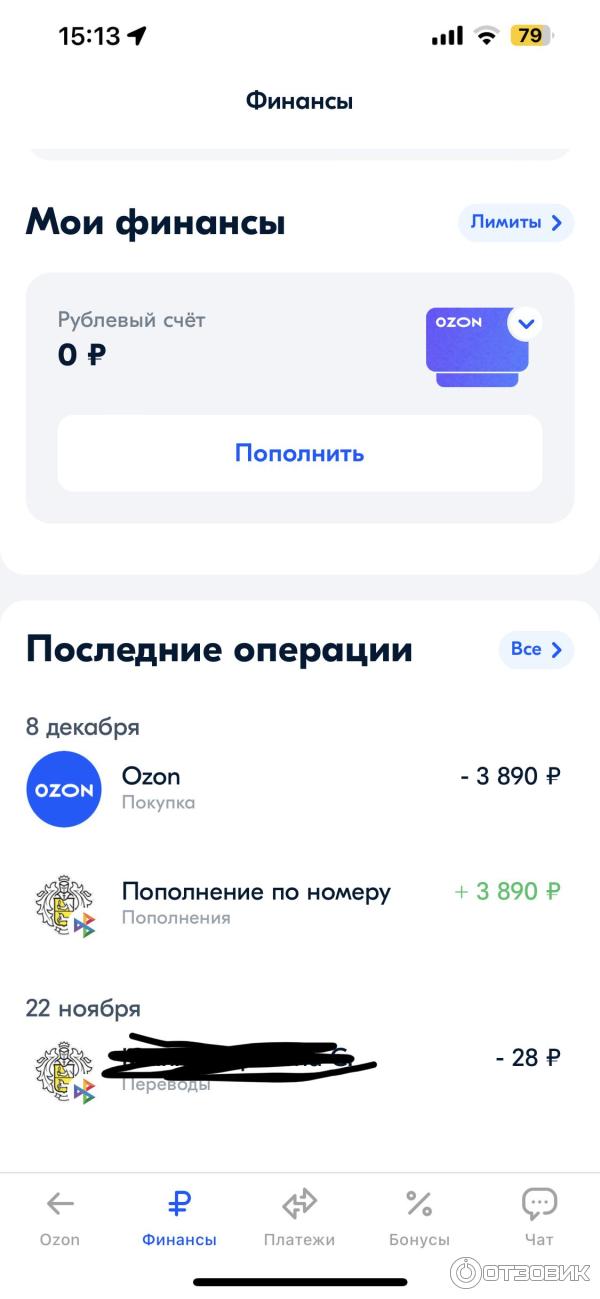Tap the Пополнить button
600x1299 pixels.
coord(299,453)
